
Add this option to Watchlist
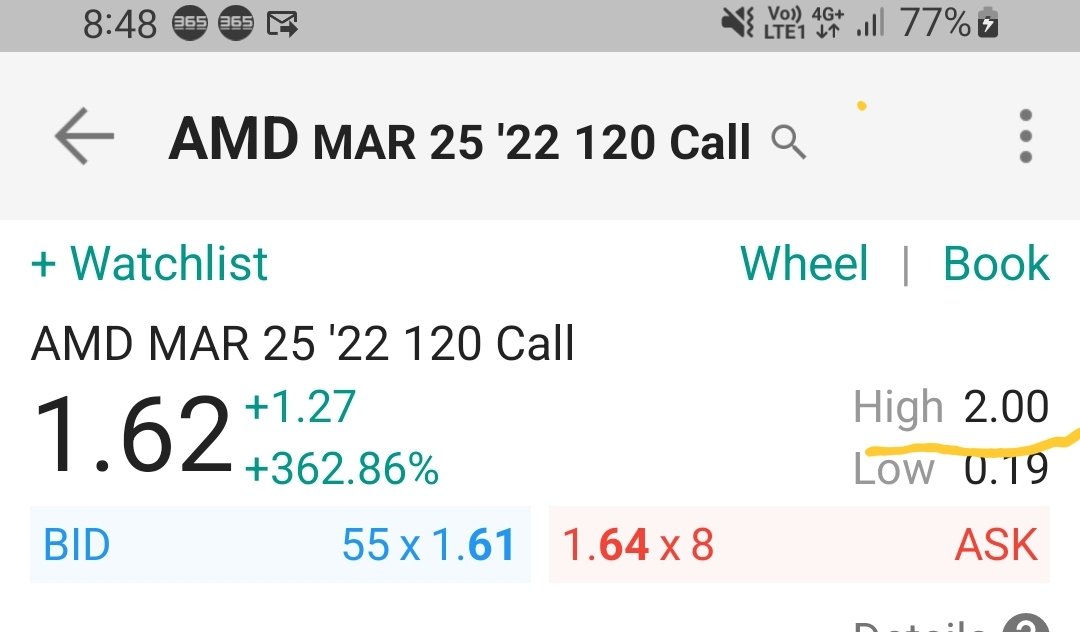[x=150, y=264]
